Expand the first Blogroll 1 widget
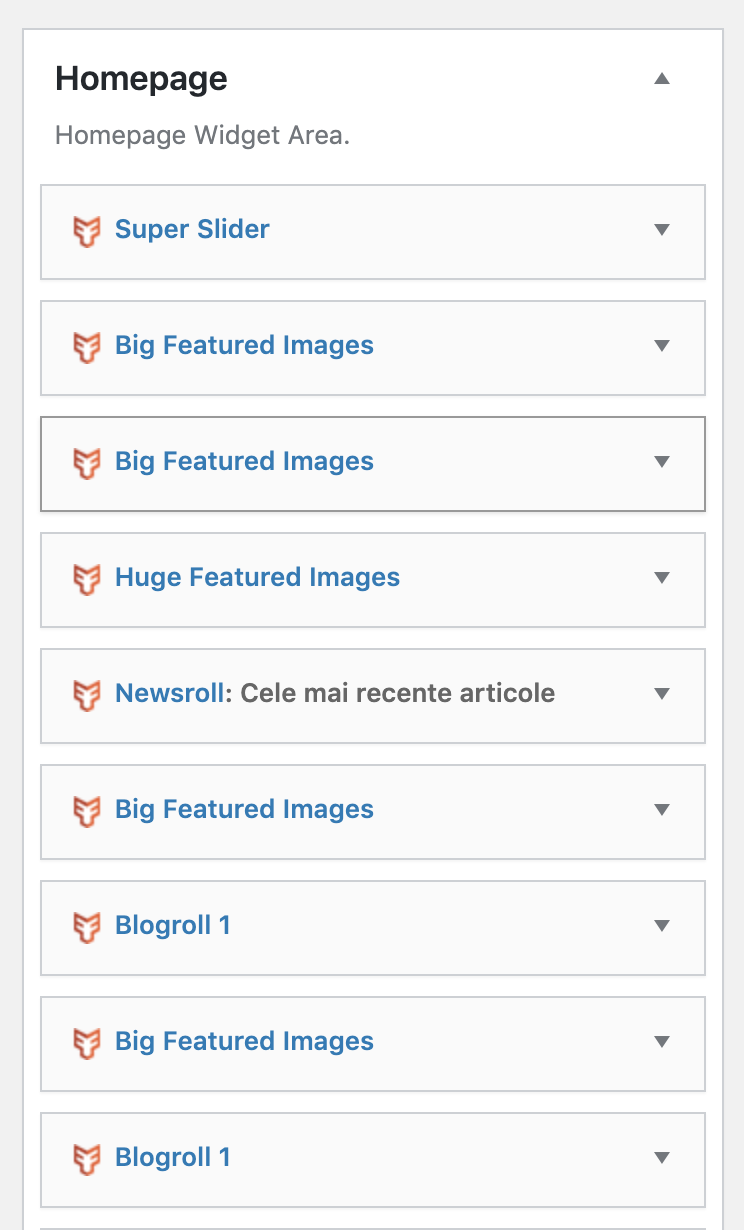The image size is (744, 1230). pos(662,926)
